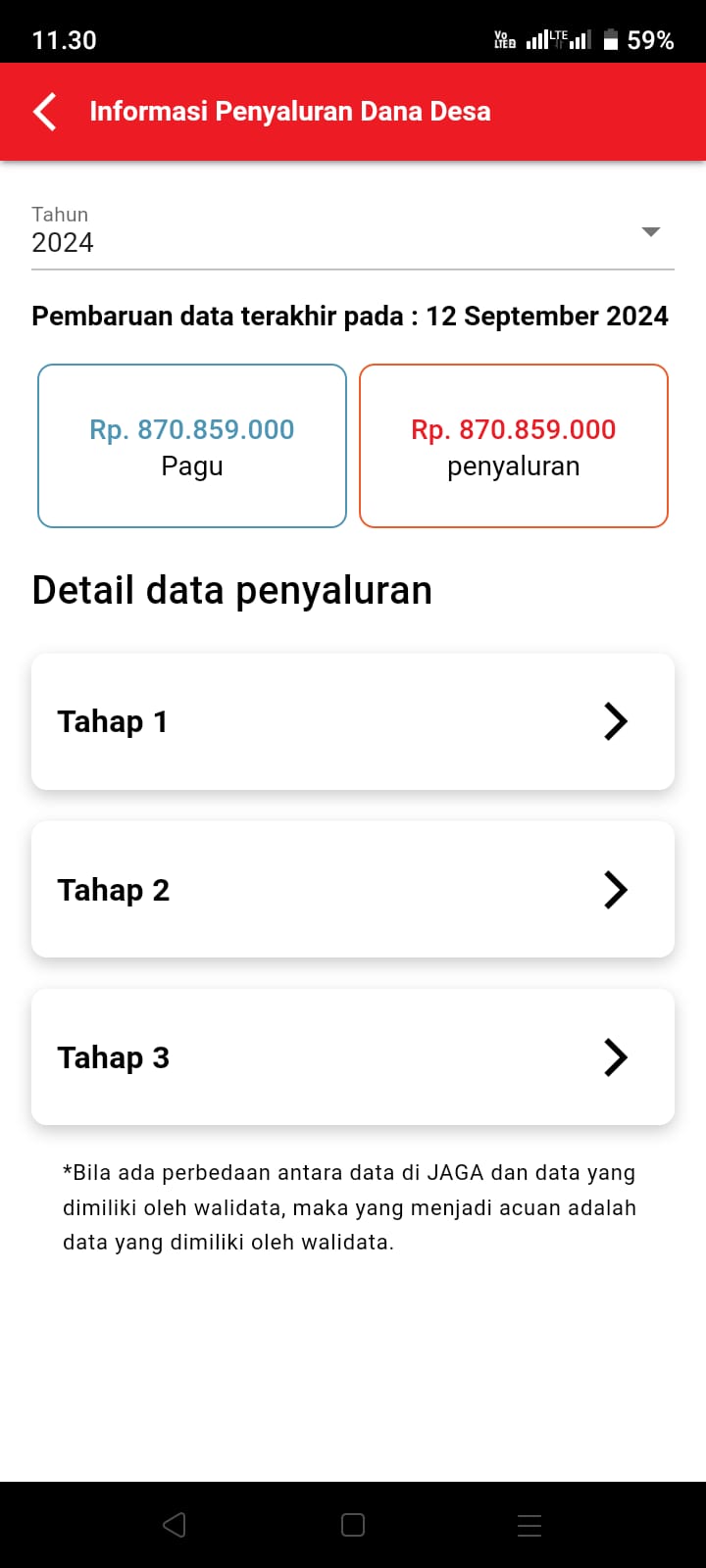
Task: Tap the system home button
Action: pos(353,1525)
